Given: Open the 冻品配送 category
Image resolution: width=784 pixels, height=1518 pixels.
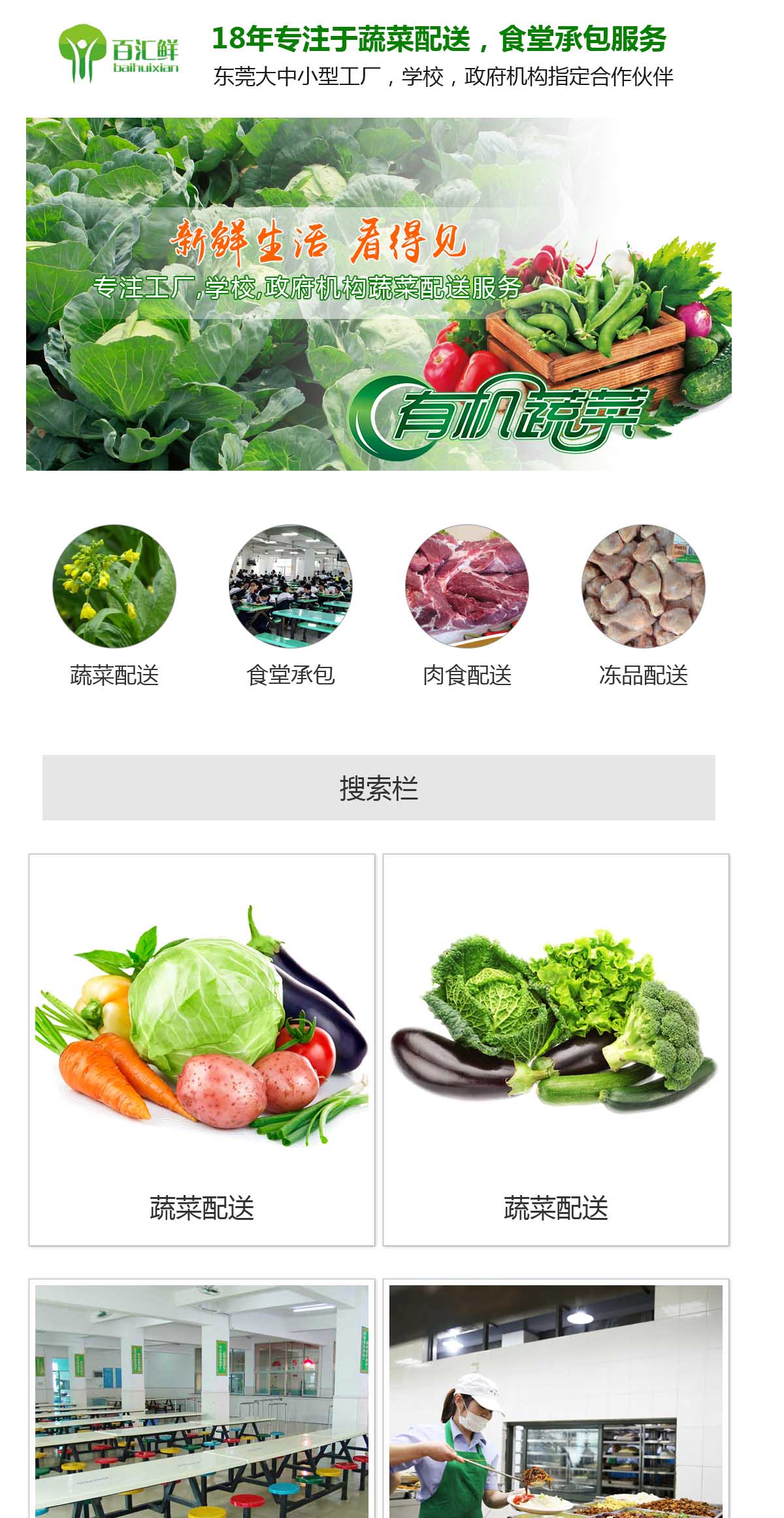Looking at the screenshot, I should (x=644, y=605).
